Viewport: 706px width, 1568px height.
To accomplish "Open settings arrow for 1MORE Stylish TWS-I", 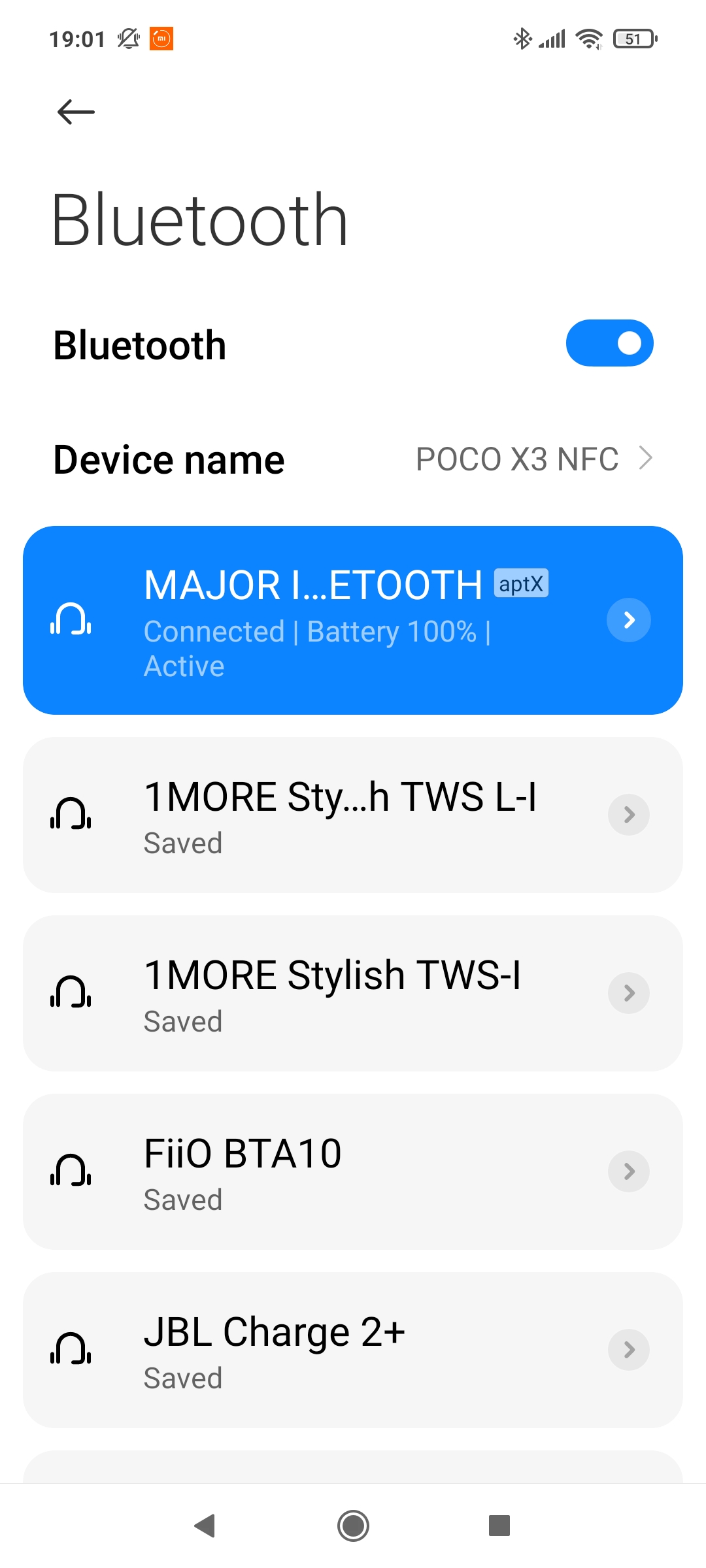I will (628, 993).
